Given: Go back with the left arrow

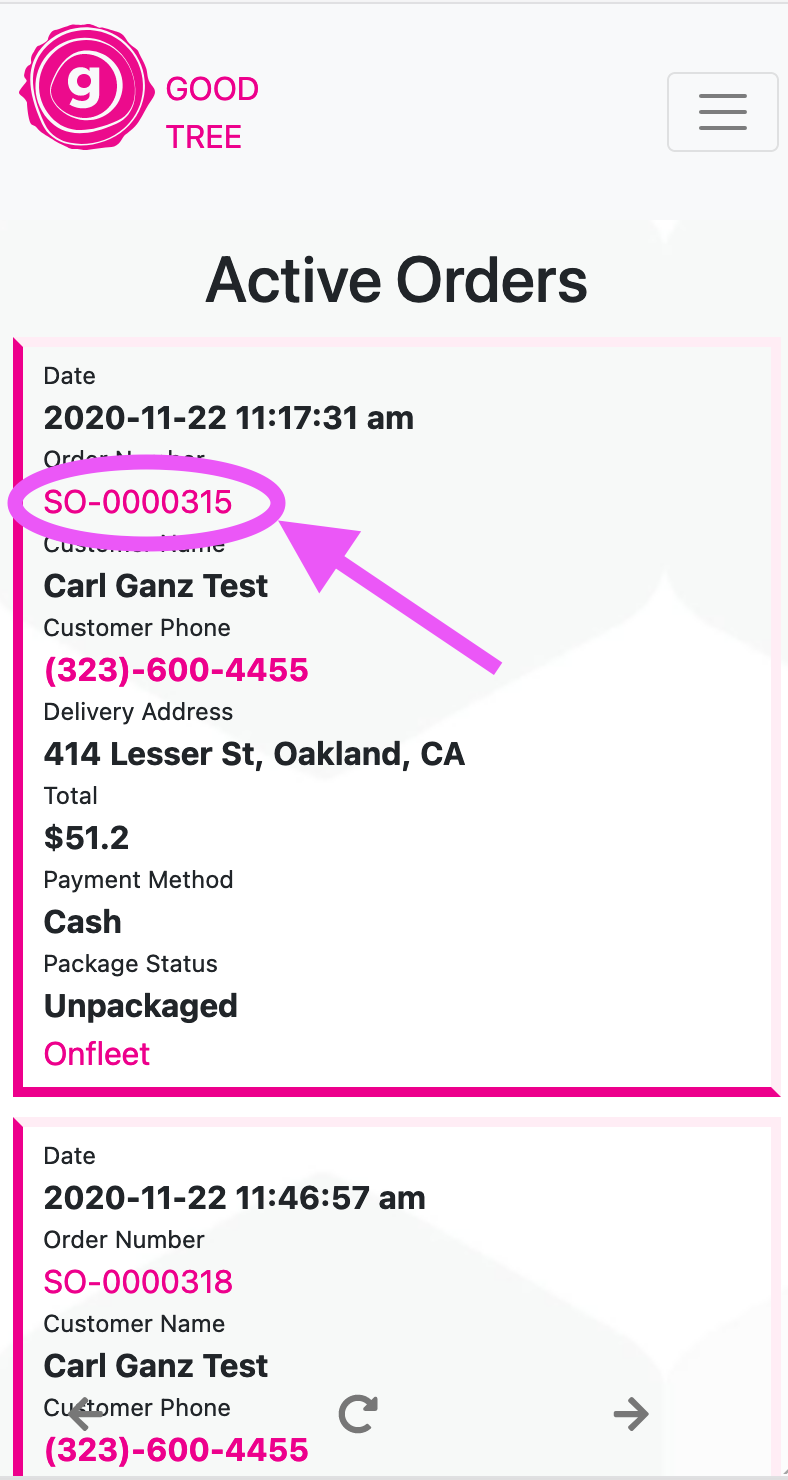Looking at the screenshot, I should tap(87, 1413).
